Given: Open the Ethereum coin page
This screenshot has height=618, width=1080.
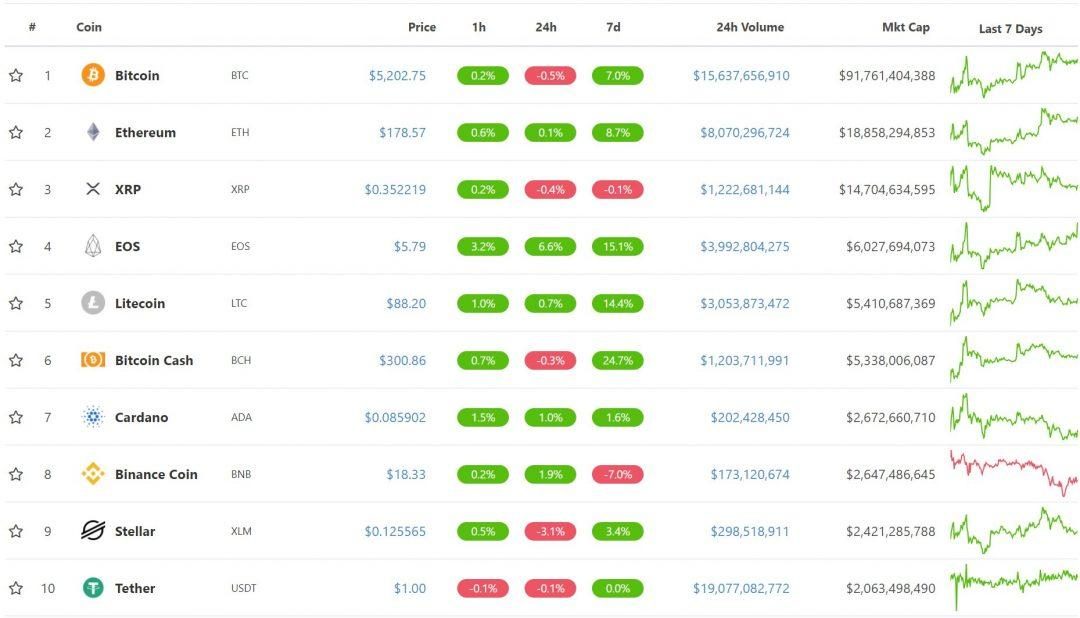Looking at the screenshot, I should [144, 132].
